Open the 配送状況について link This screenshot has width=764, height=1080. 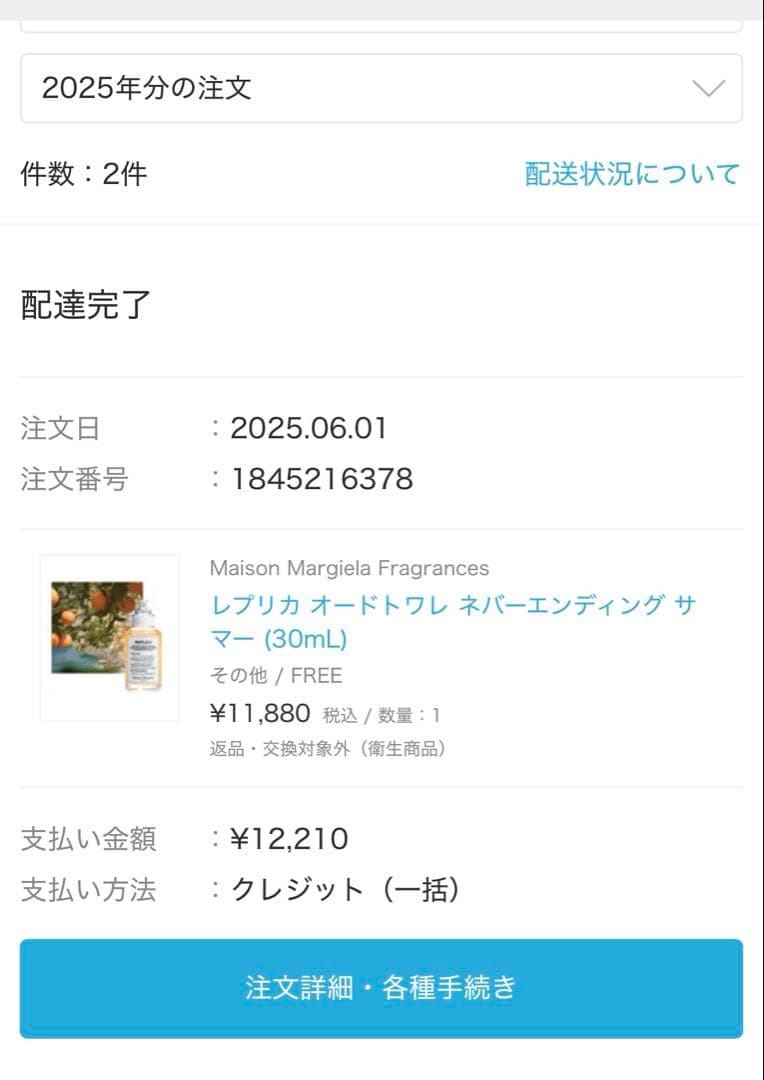coord(632,174)
